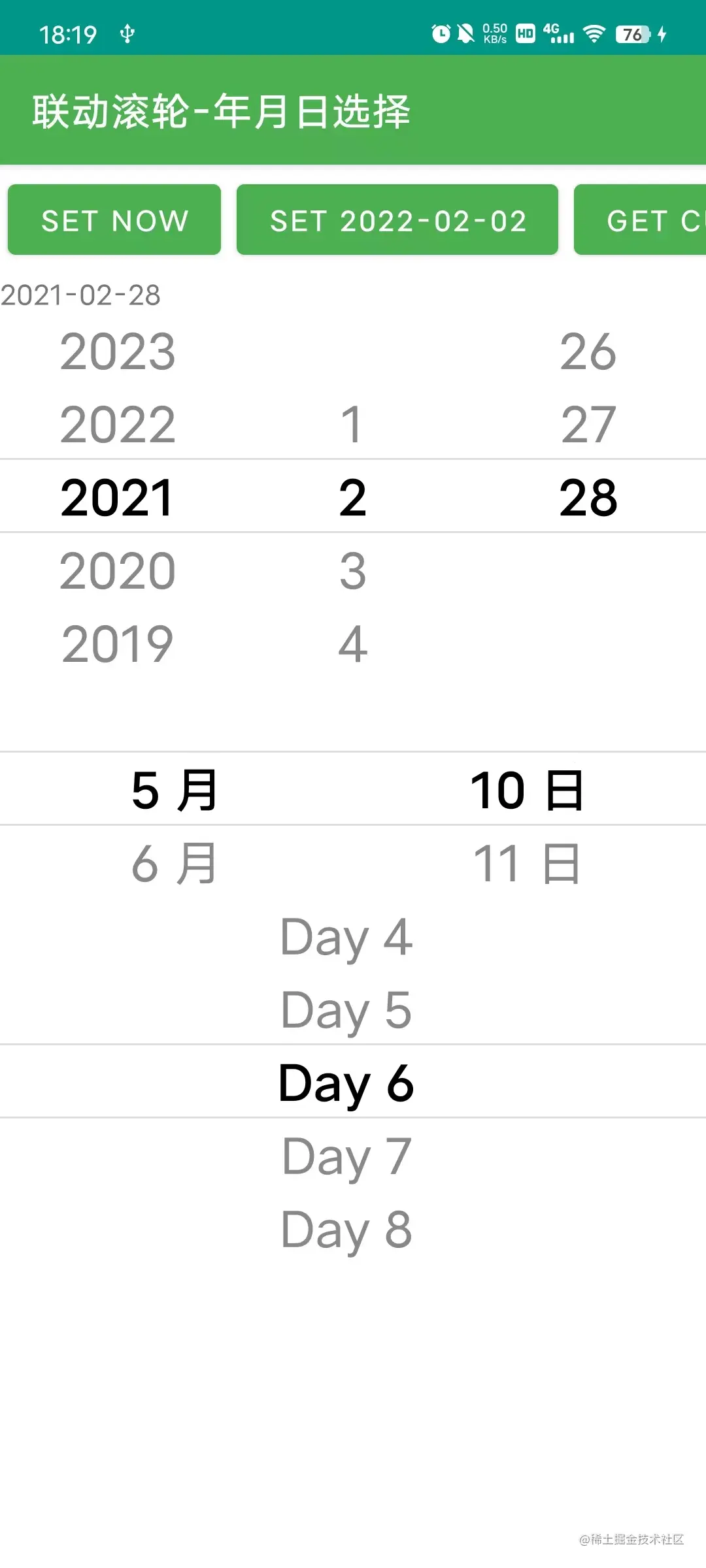Screen dimensions: 706x1568
Task: Pick Day 7 in the bottom wheel
Action: pos(345,1155)
